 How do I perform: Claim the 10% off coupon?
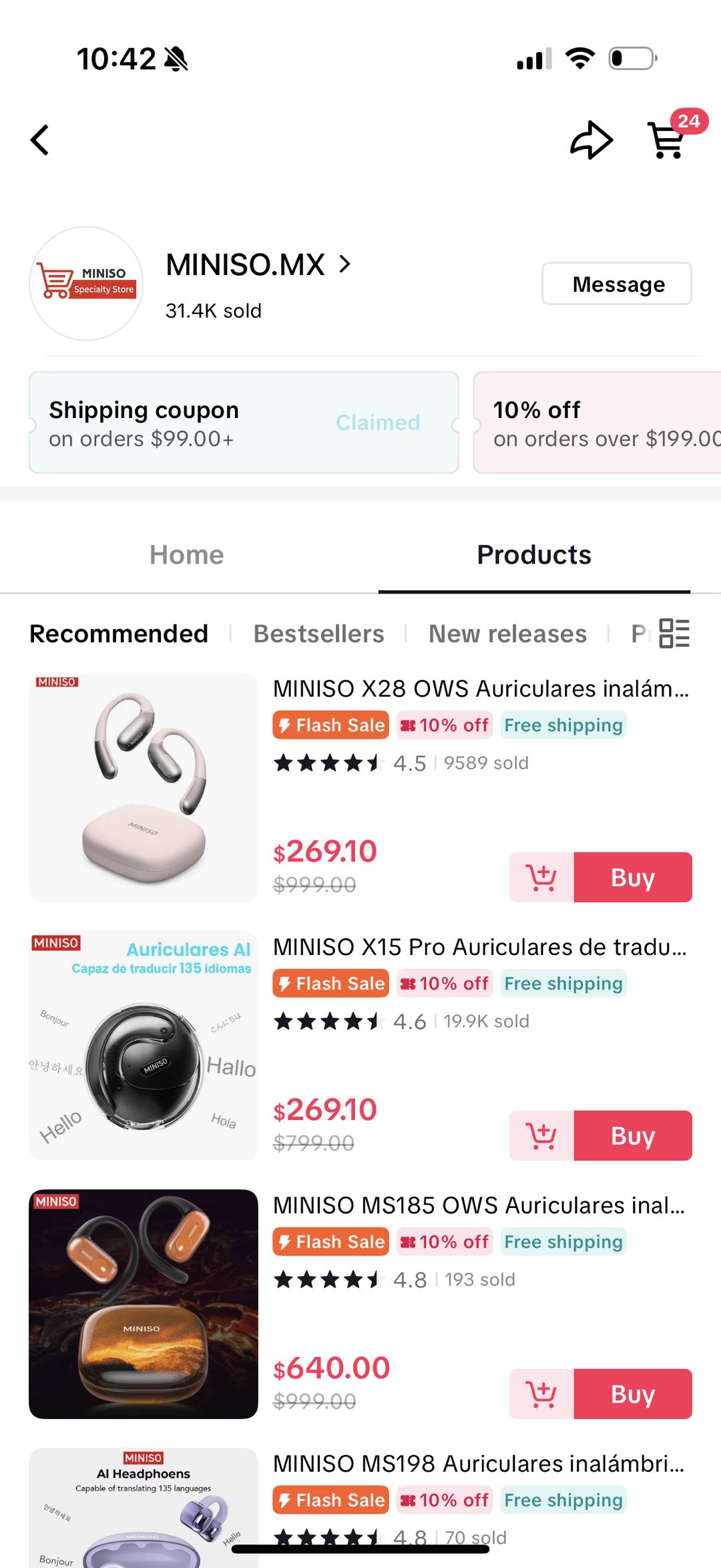click(597, 423)
